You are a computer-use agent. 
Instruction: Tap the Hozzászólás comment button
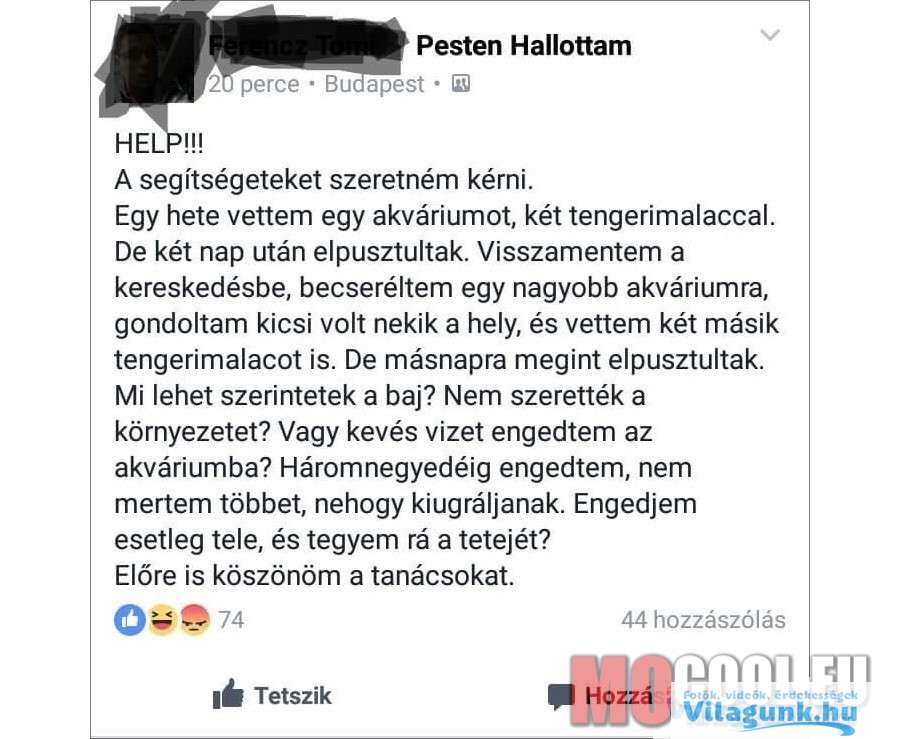point(600,696)
